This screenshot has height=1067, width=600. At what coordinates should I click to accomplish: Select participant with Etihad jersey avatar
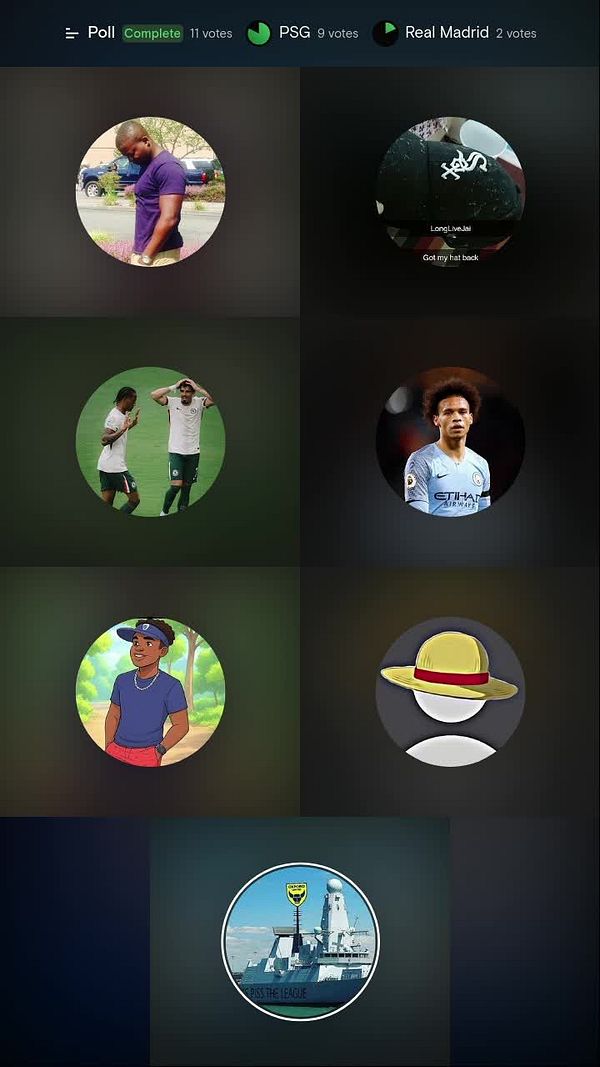point(450,441)
